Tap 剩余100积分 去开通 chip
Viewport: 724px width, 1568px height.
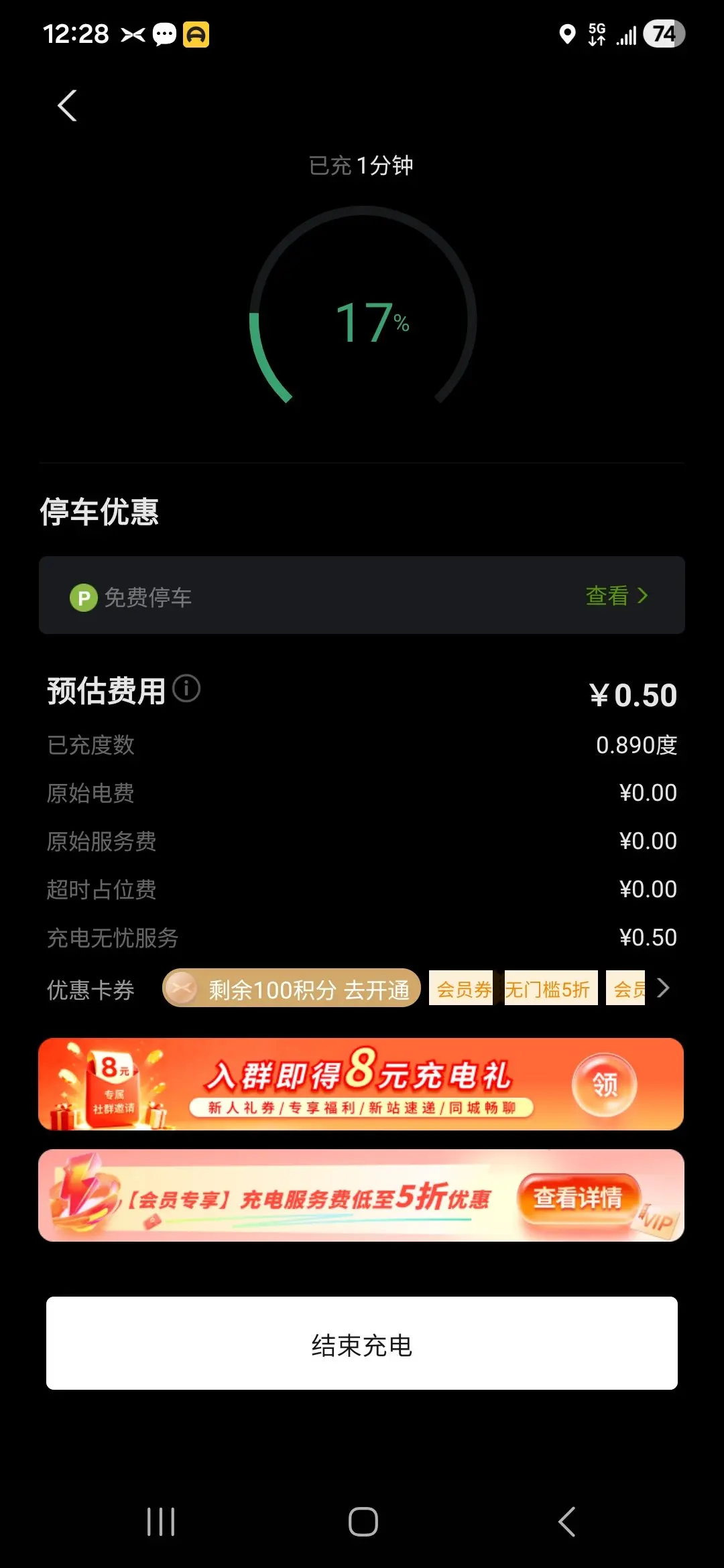tap(292, 988)
